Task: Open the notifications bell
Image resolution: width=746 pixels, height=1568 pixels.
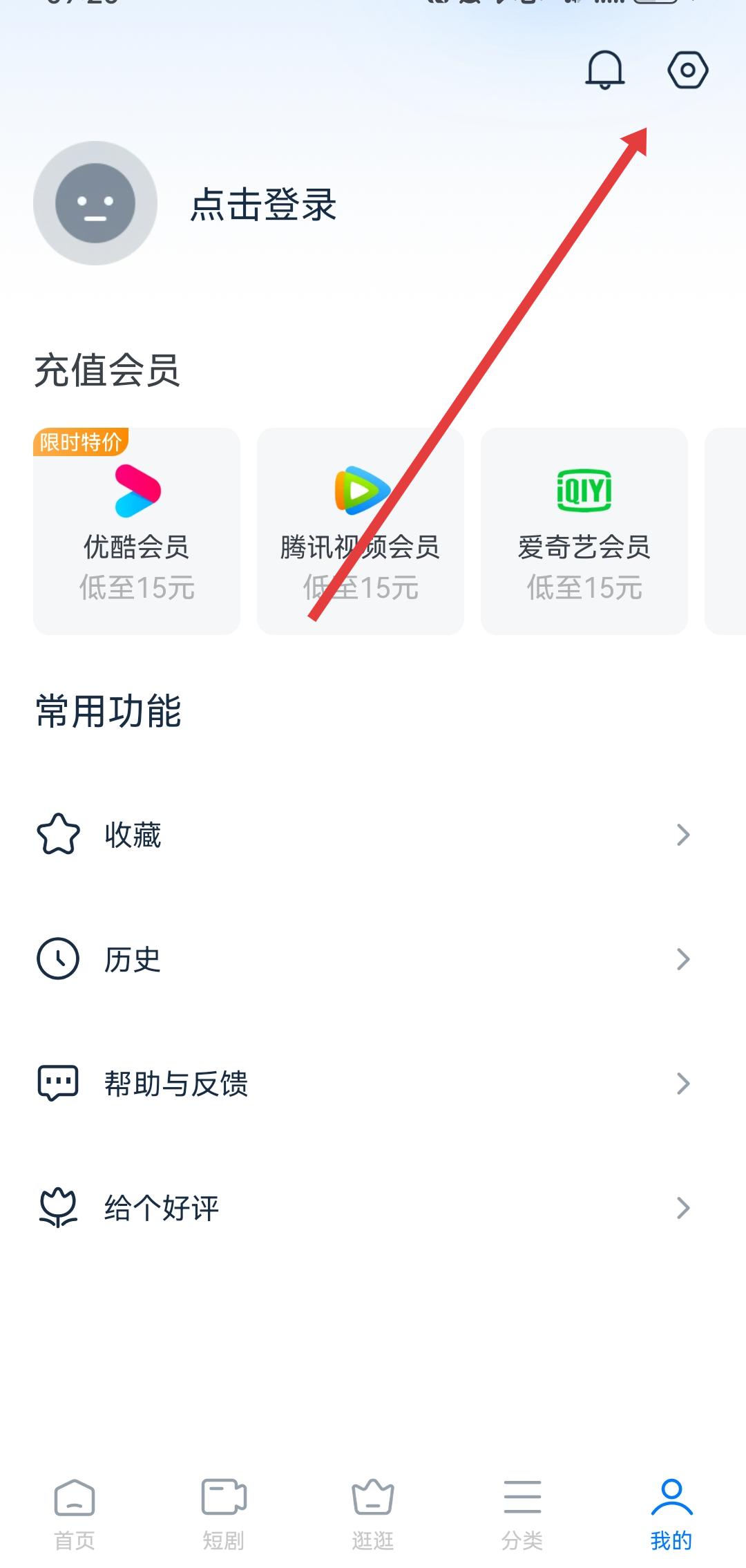Action: tap(605, 70)
